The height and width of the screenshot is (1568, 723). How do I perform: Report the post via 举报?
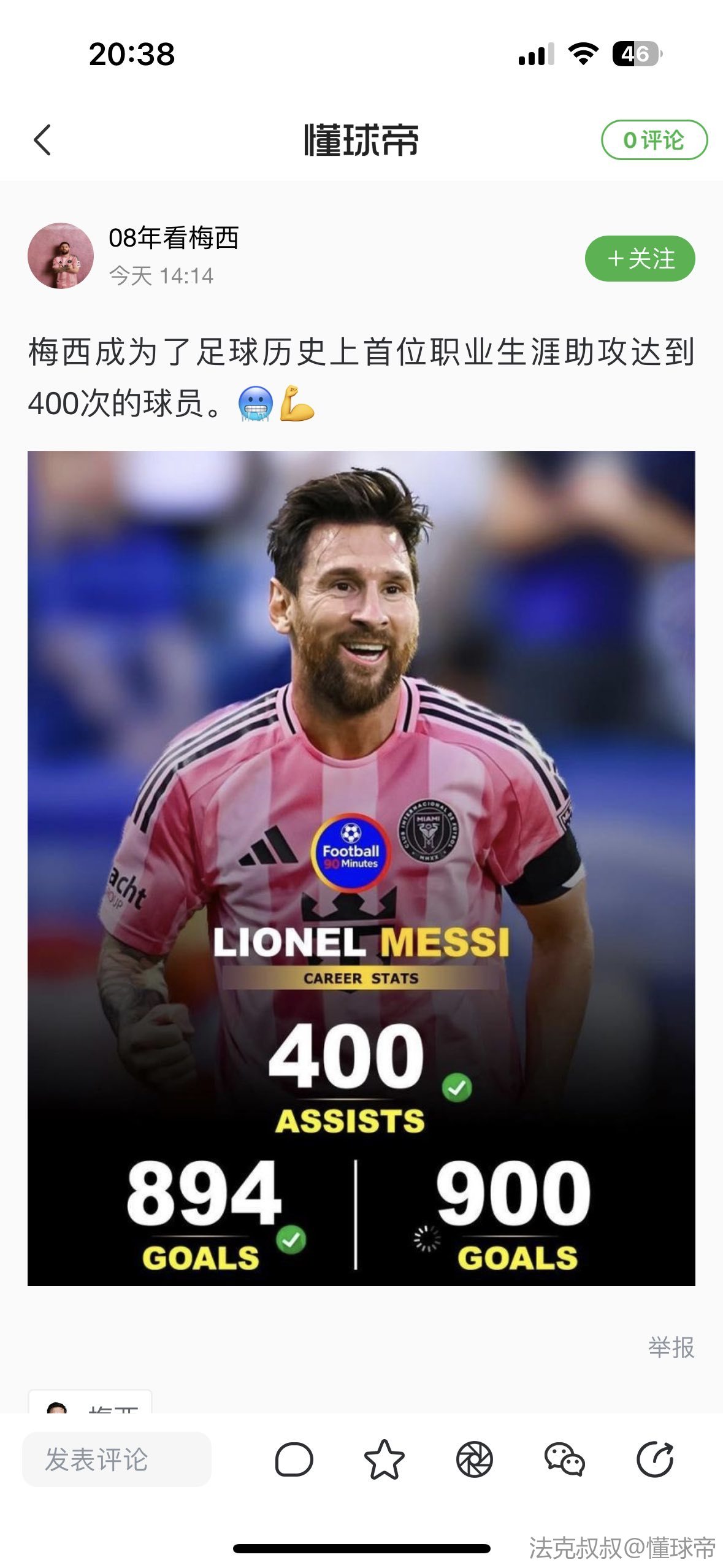pos(671,1348)
